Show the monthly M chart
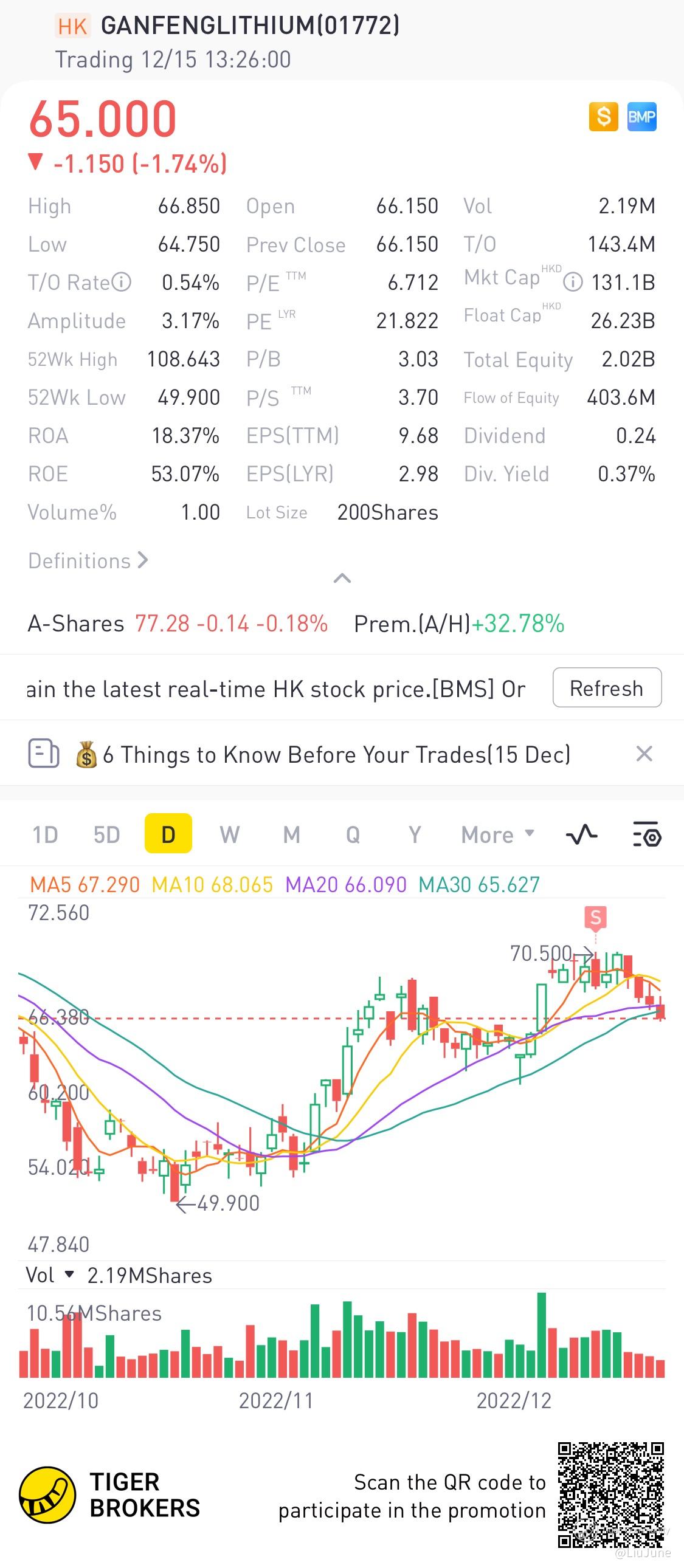684x1568 pixels. [291, 834]
